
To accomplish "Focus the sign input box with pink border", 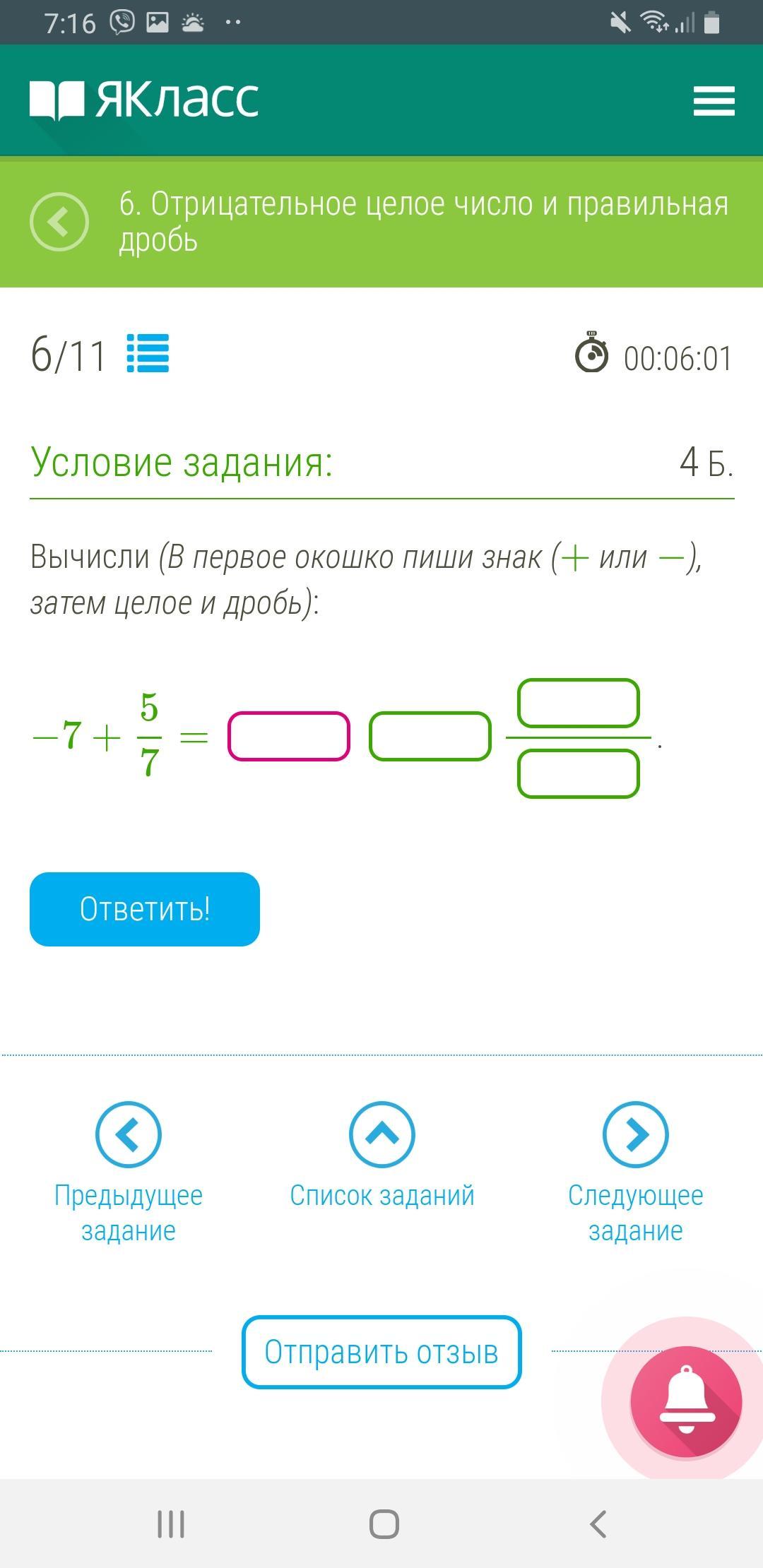I will 289,737.
